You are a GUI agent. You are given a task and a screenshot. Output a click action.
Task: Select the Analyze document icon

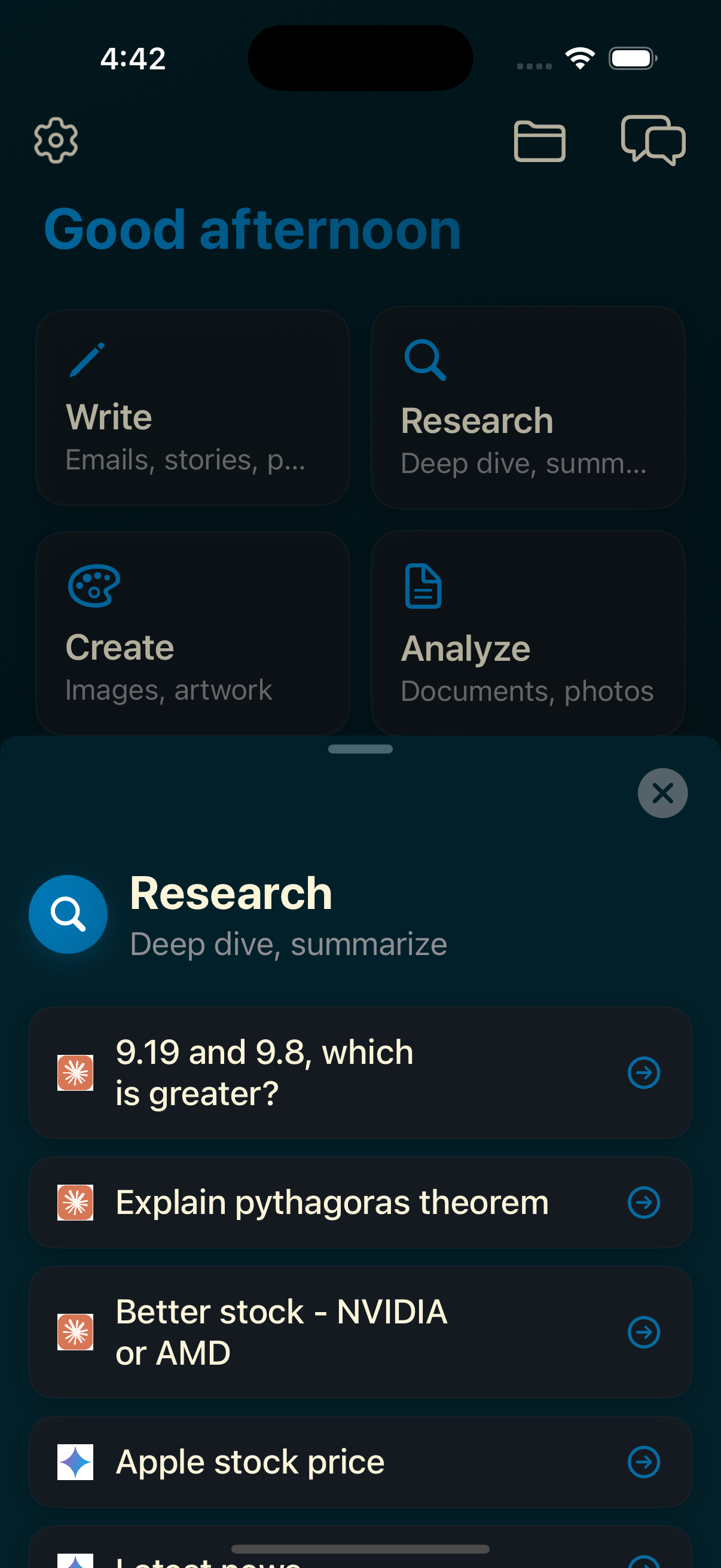[x=422, y=585]
